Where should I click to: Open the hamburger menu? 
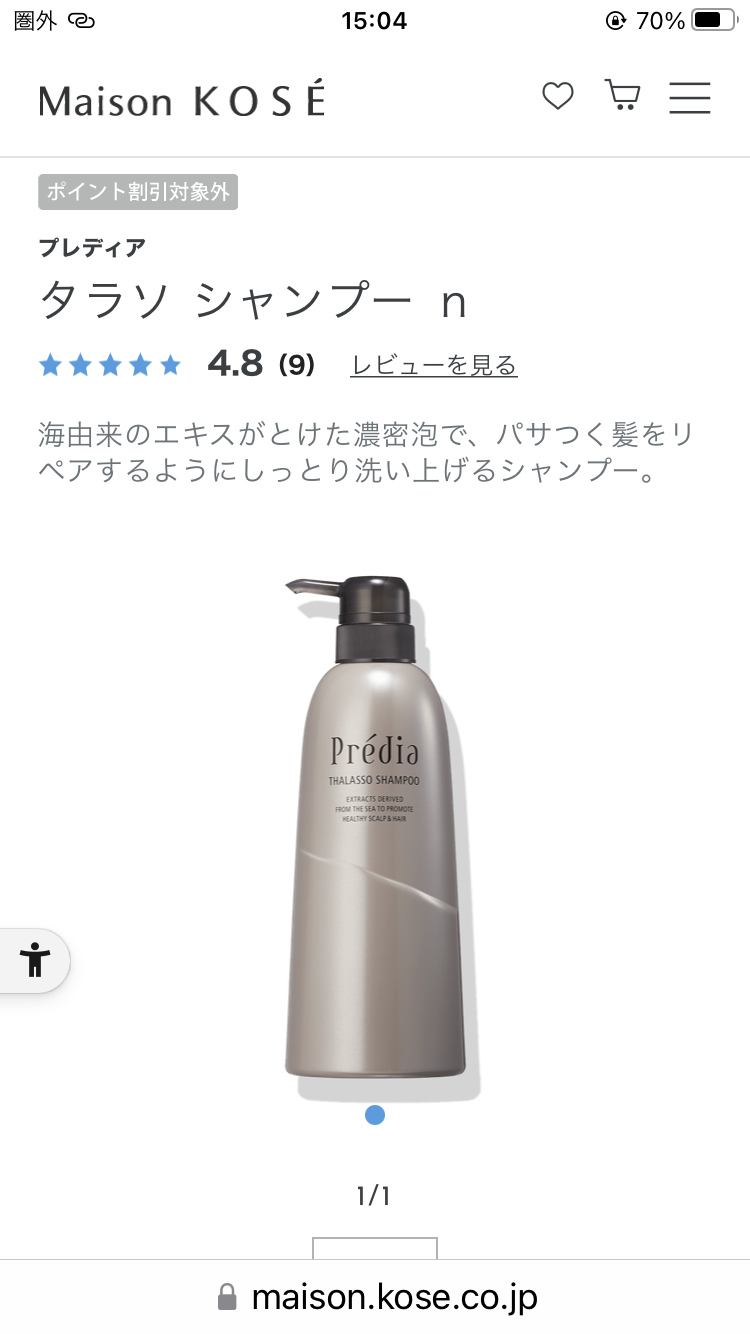click(x=690, y=97)
